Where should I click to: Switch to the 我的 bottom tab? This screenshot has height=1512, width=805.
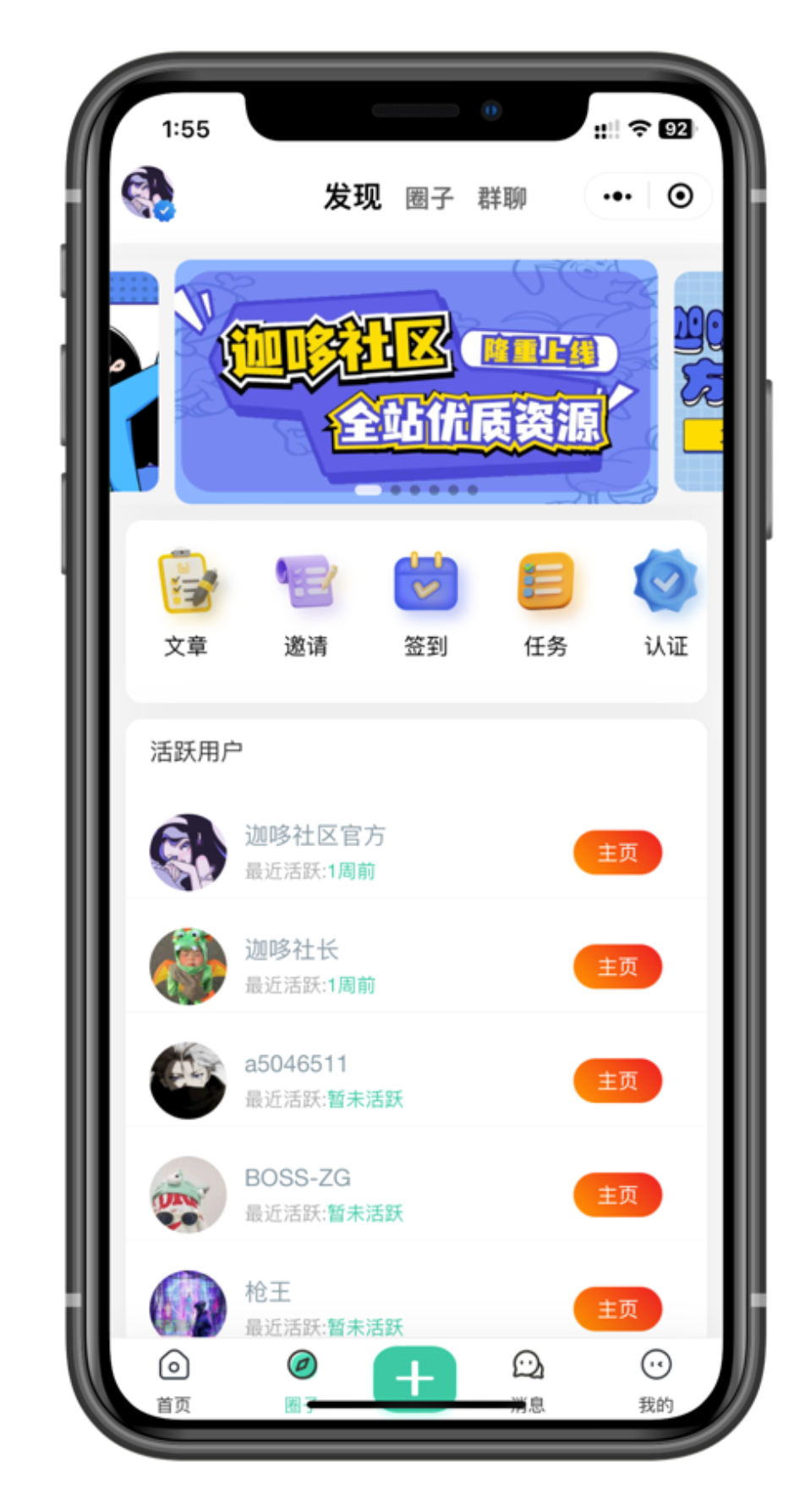pyautogui.click(x=656, y=1379)
